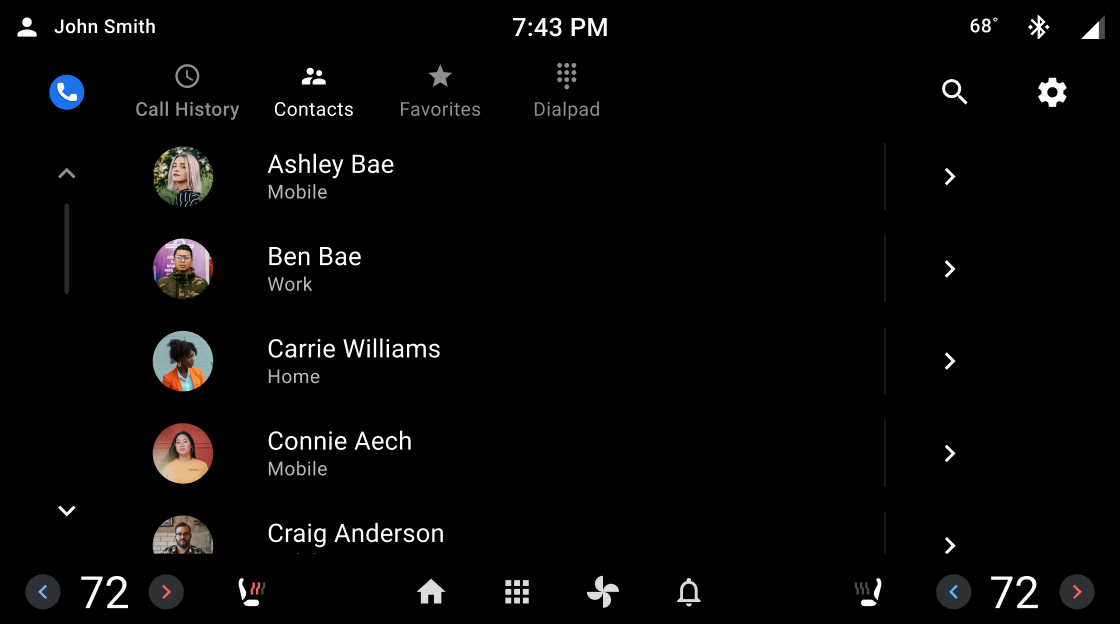The width and height of the screenshot is (1120, 624).
Task: Open the contacts search
Action: [955, 93]
